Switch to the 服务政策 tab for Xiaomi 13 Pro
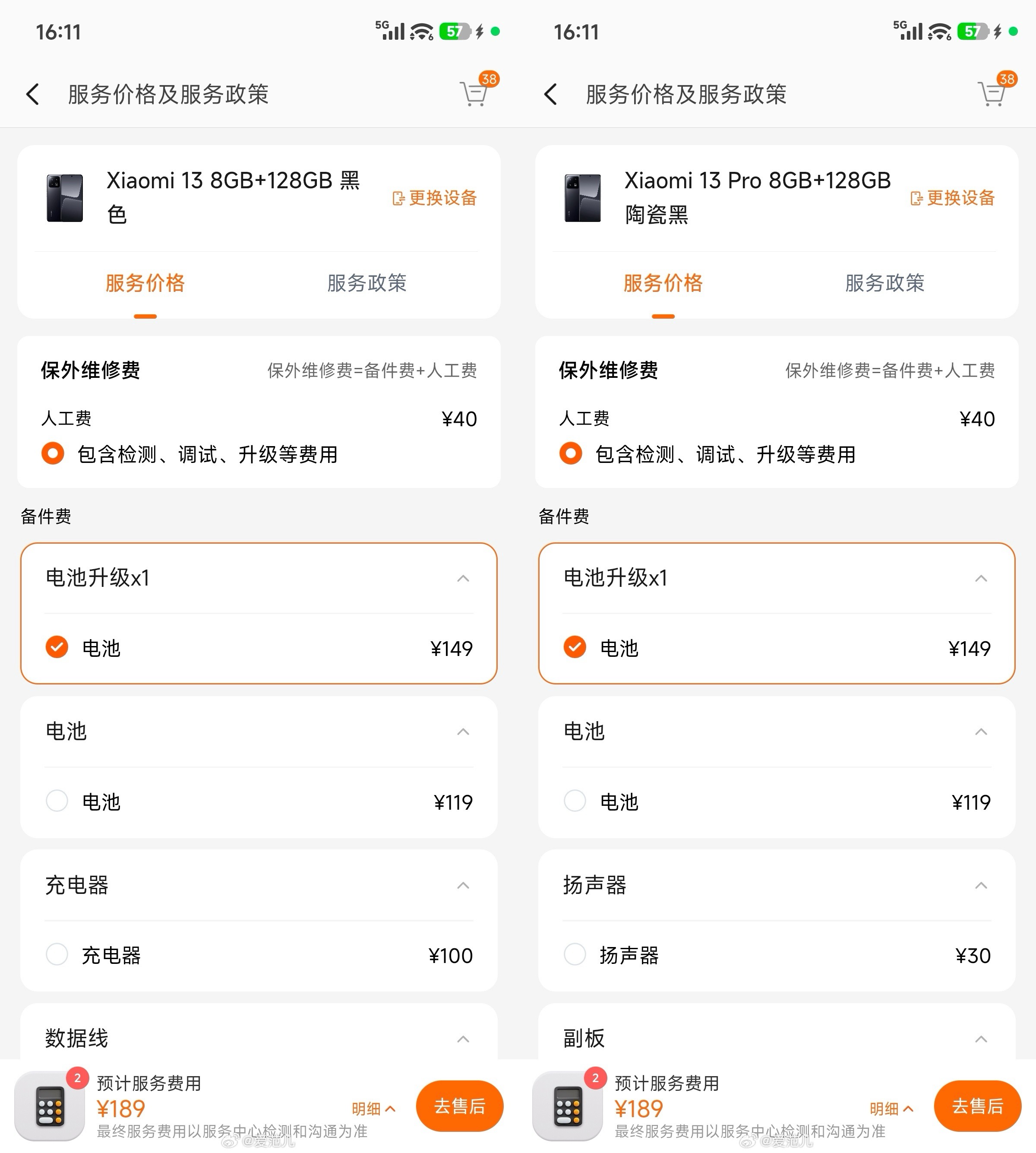 [884, 284]
